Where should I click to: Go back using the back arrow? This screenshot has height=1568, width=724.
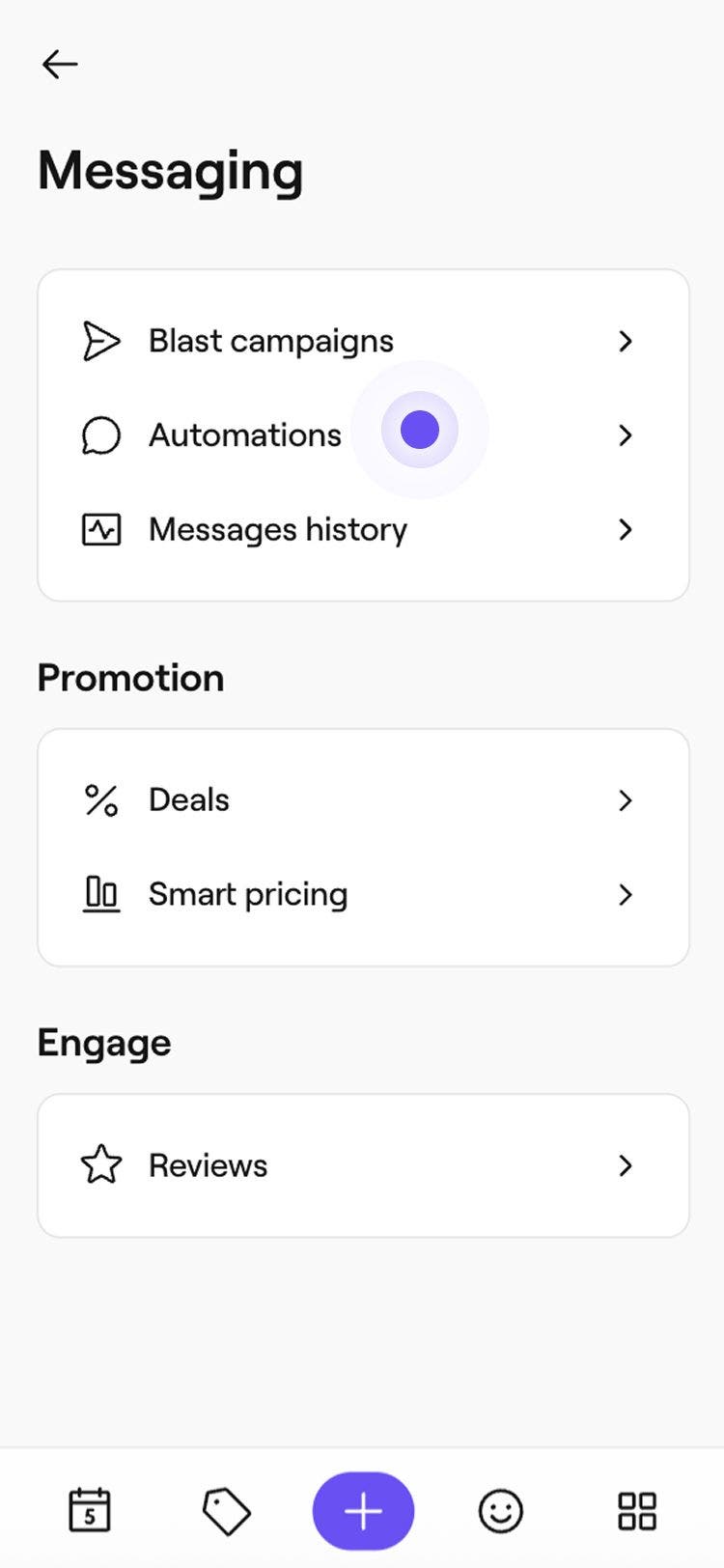tap(59, 64)
